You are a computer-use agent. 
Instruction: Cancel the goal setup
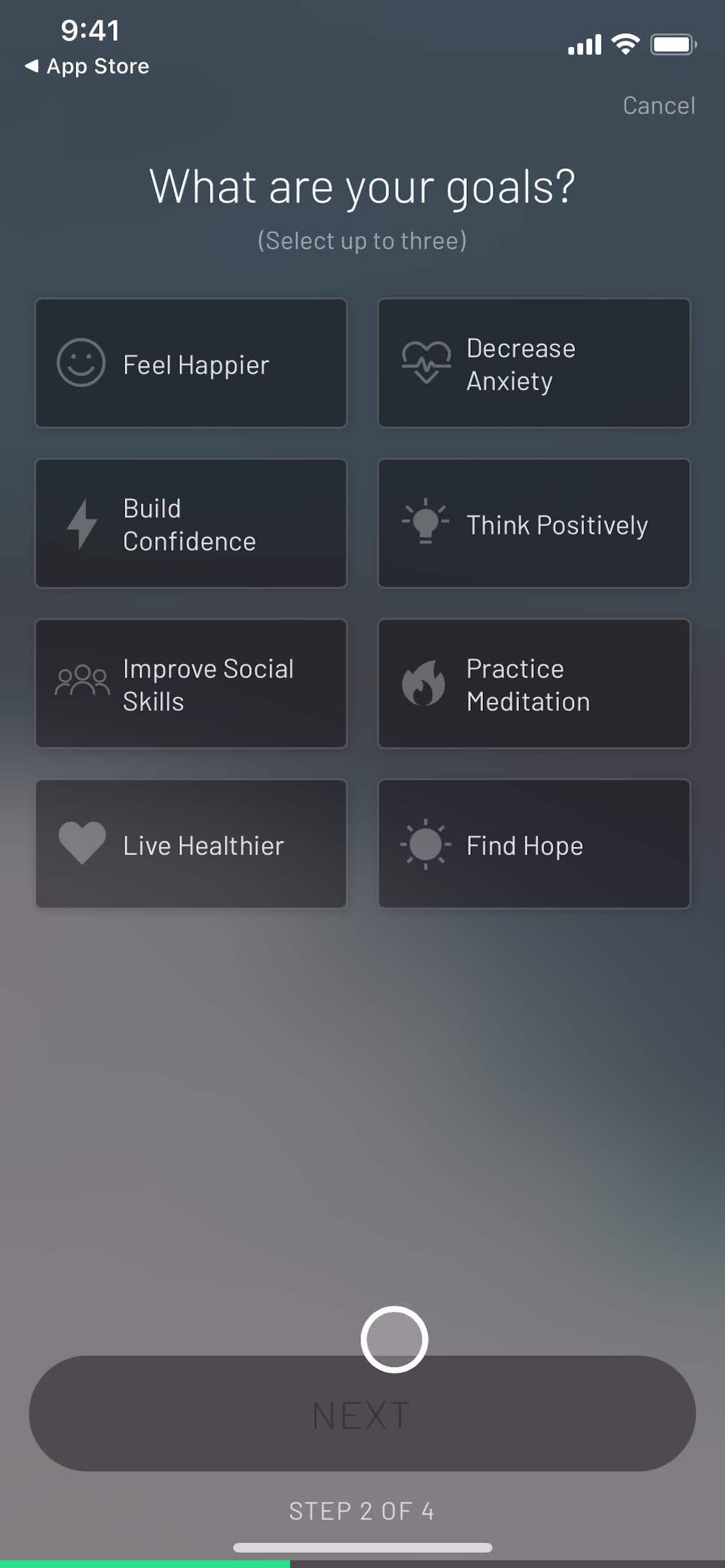tap(658, 106)
